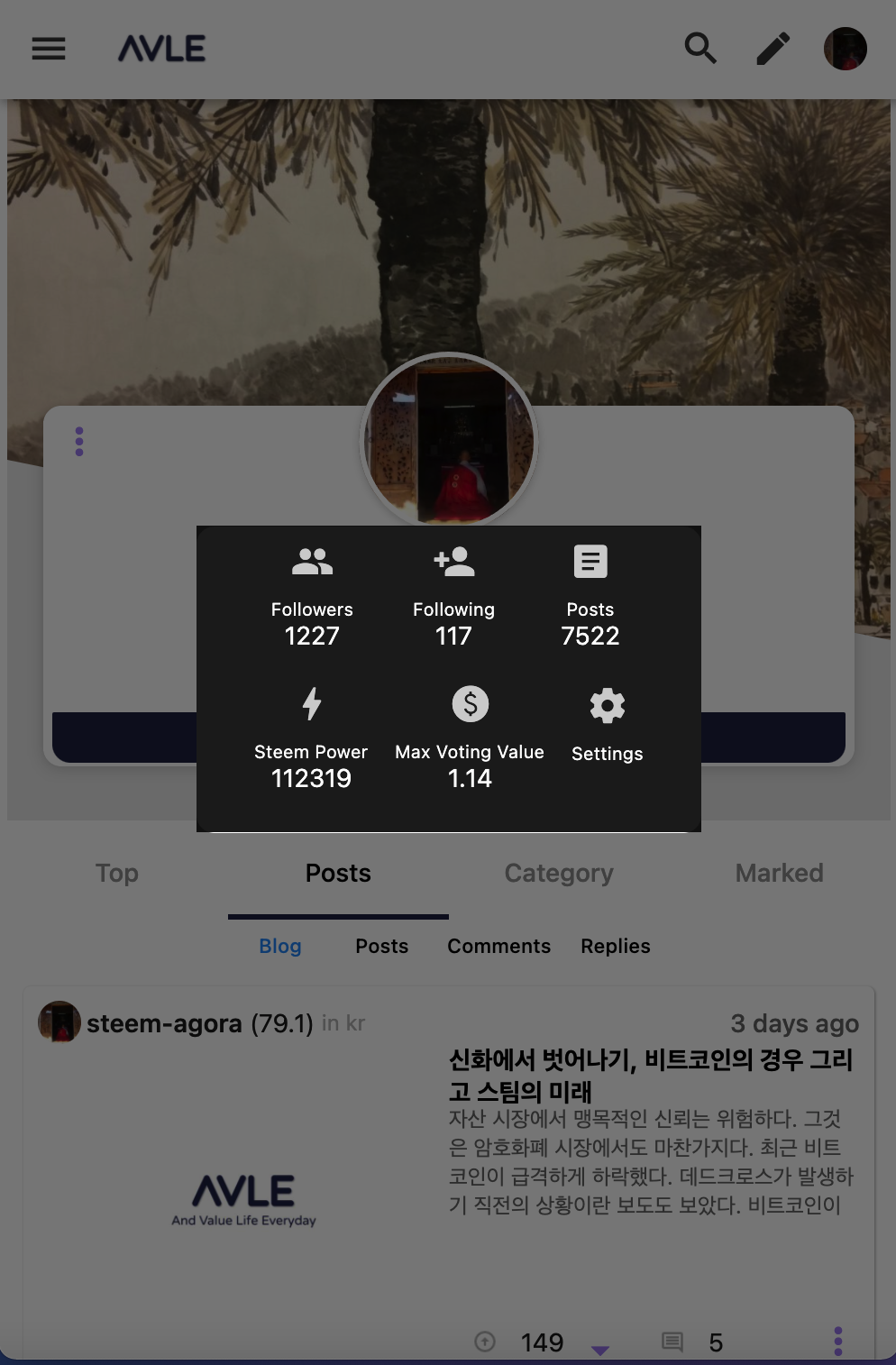Select the Replies sub-tab
896x1365 pixels.
[615, 946]
